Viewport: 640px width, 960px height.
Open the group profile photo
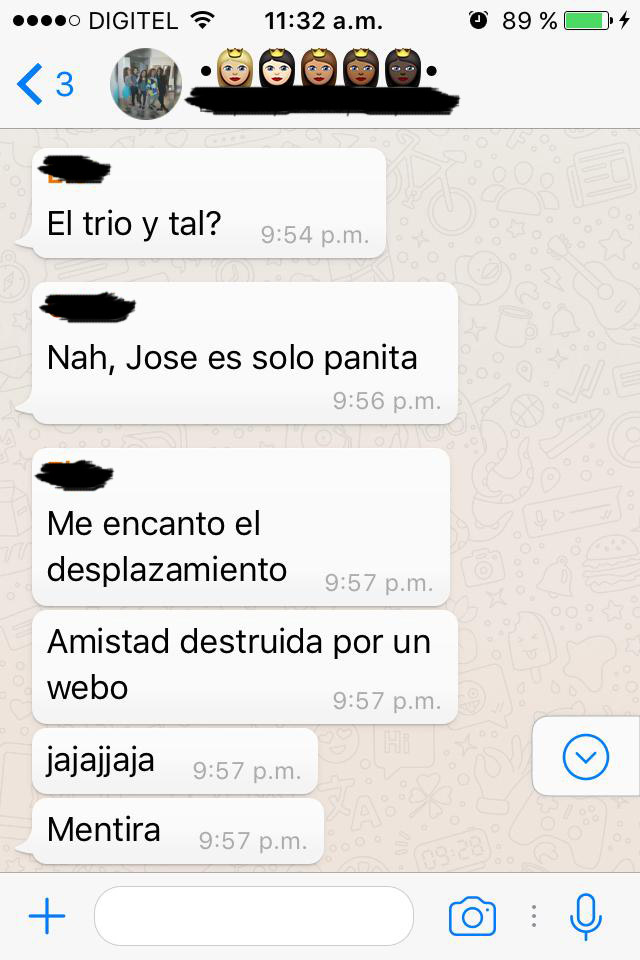(146, 84)
